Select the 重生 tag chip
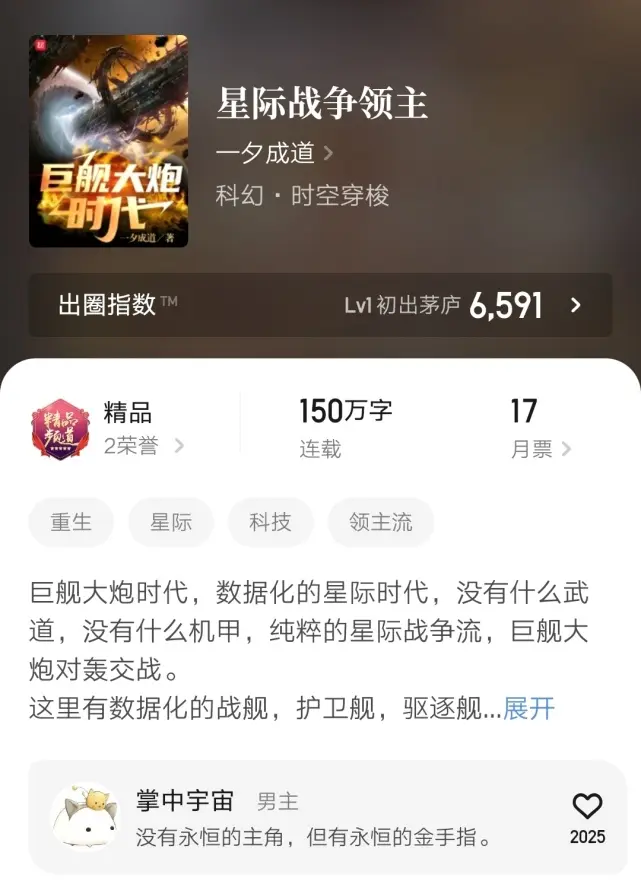Viewport: 641px width, 884px height. click(x=71, y=522)
